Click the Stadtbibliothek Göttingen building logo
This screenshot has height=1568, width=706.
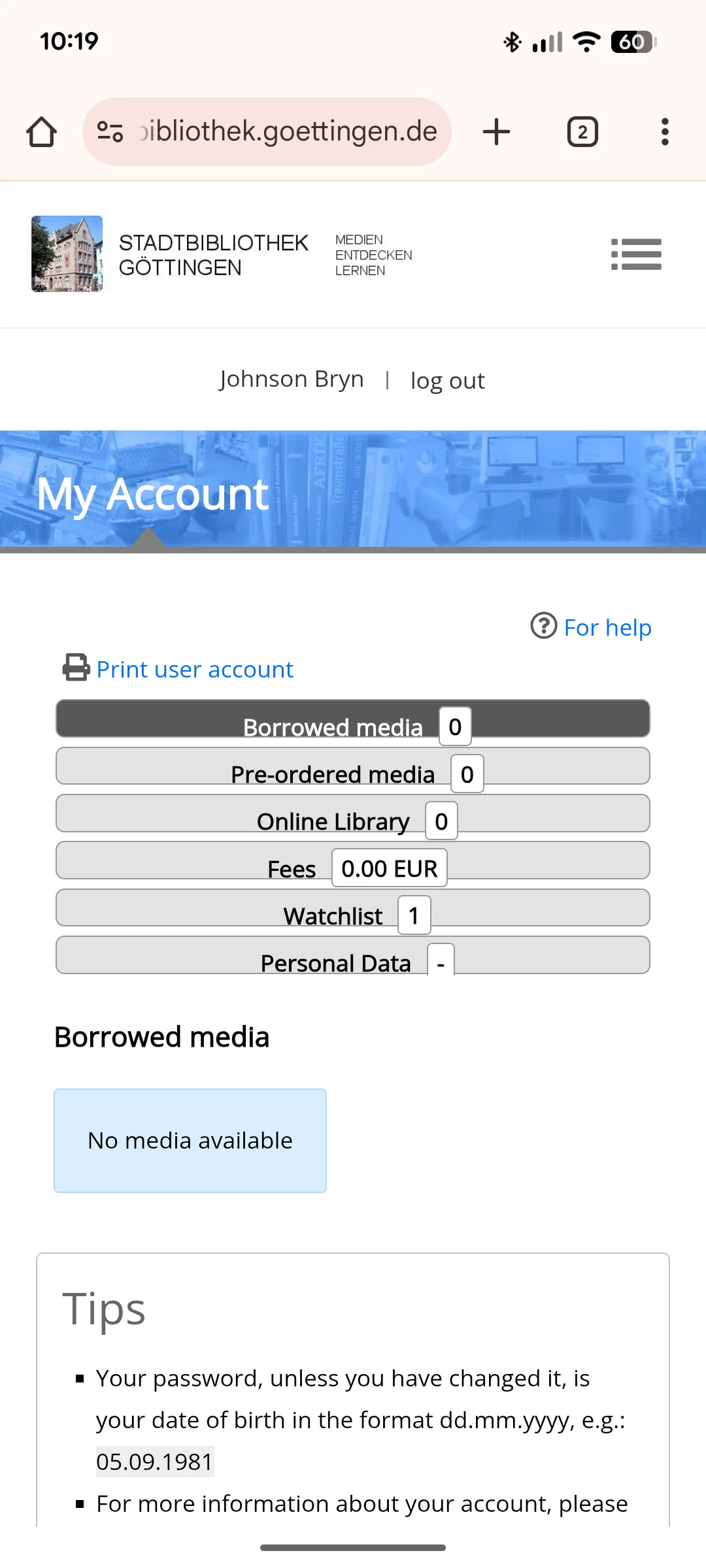click(x=67, y=254)
